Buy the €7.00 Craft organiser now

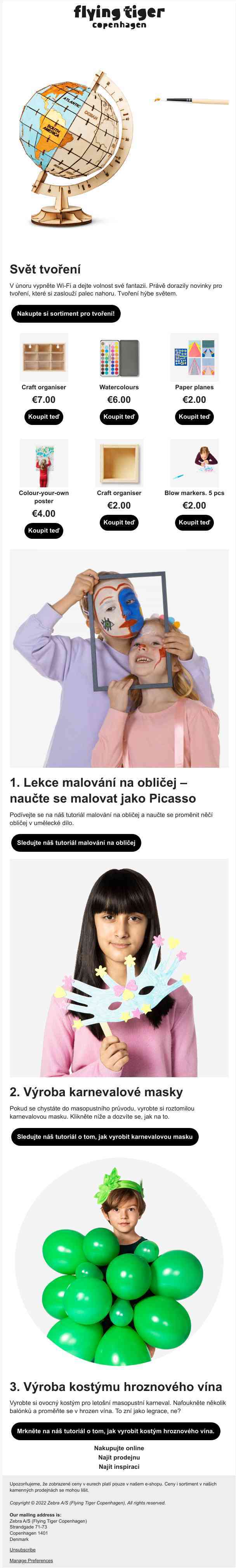(x=43, y=417)
